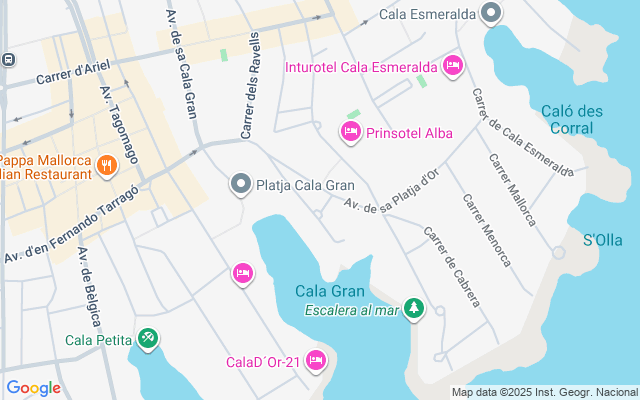
Task: Select the Cala Esmeralda location pin
Action: [x=491, y=13]
